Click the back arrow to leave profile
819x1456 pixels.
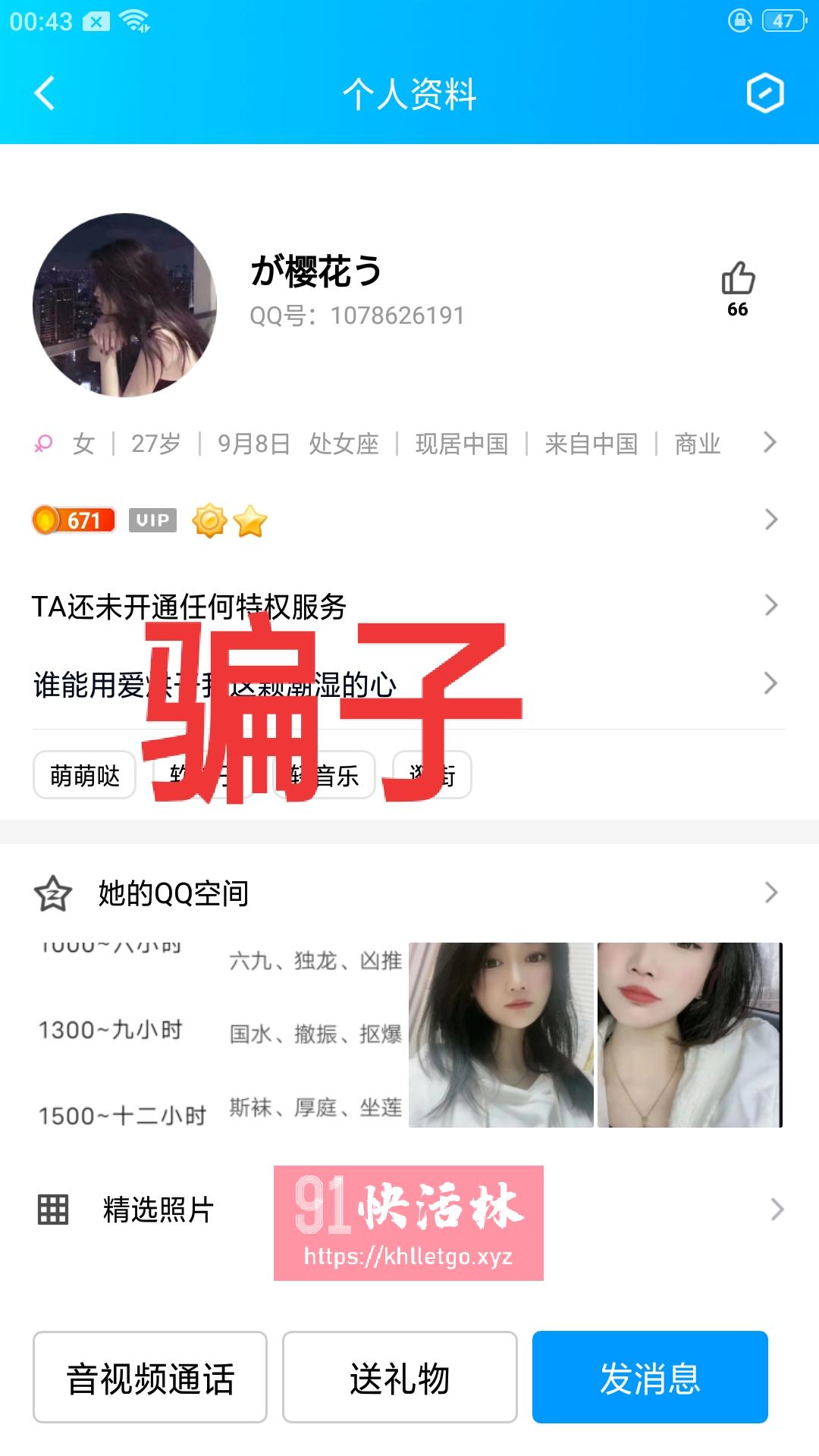coord(43,93)
